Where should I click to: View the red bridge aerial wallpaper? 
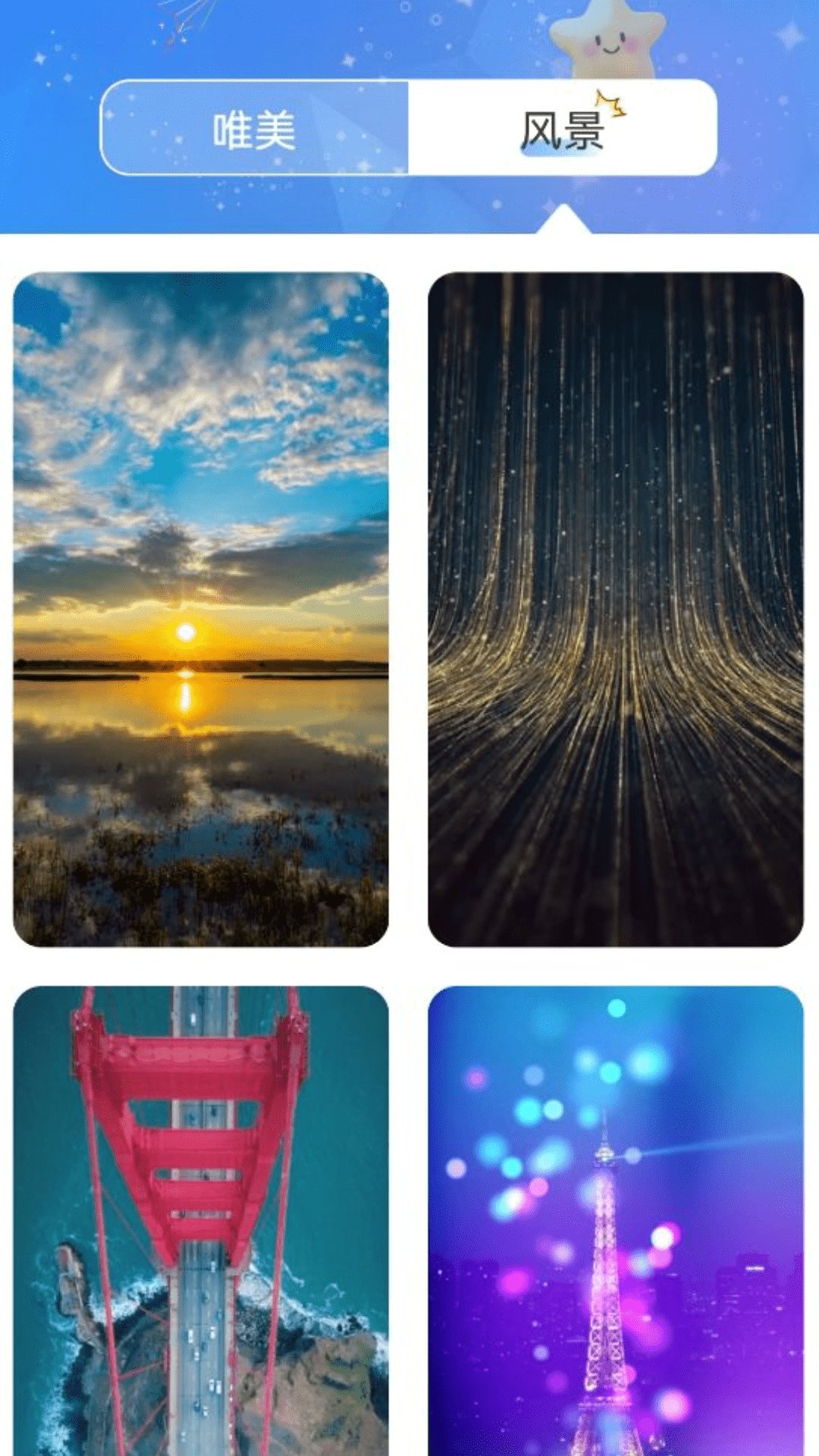[x=201, y=1219]
